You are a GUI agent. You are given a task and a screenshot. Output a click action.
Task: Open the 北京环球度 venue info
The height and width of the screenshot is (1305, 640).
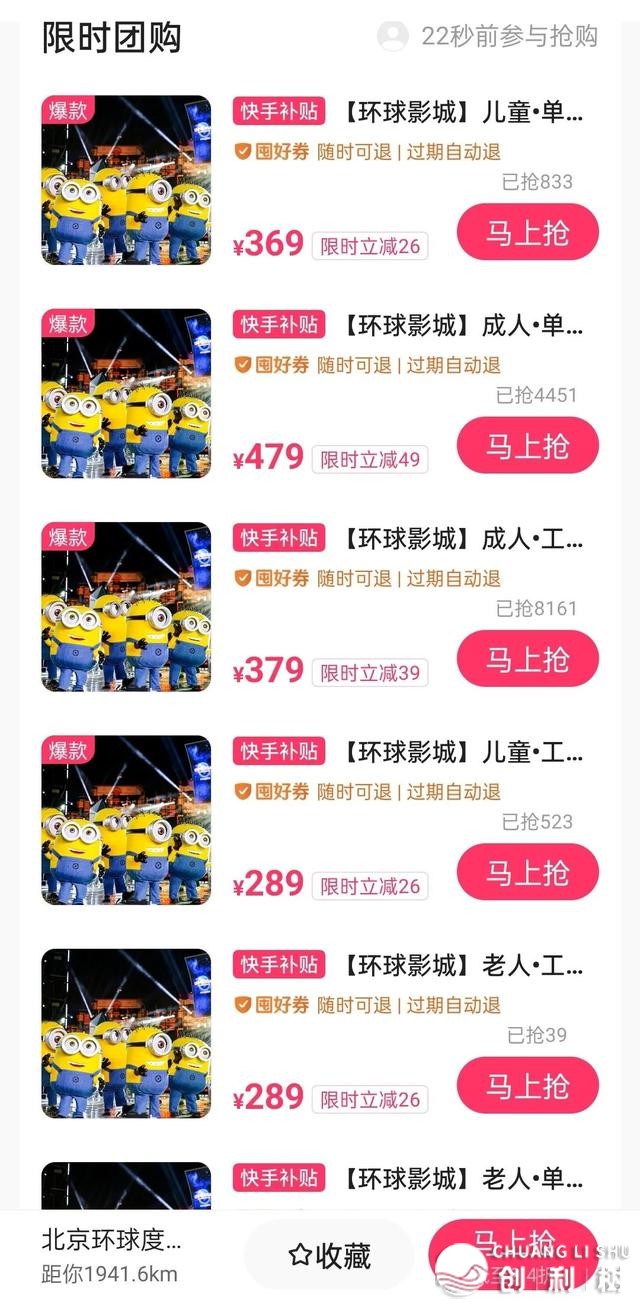tap(111, 1255)
